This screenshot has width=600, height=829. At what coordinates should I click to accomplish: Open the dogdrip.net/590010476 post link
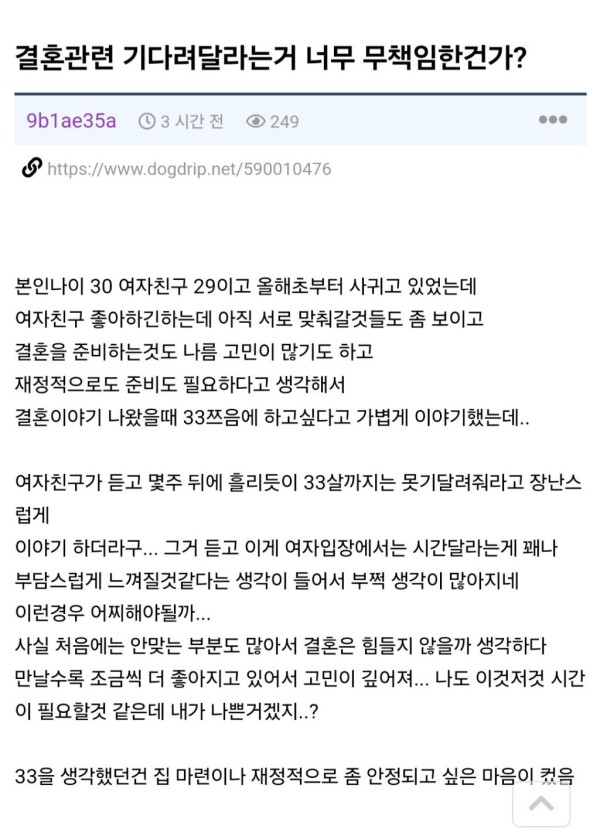(x=189, y=169)
